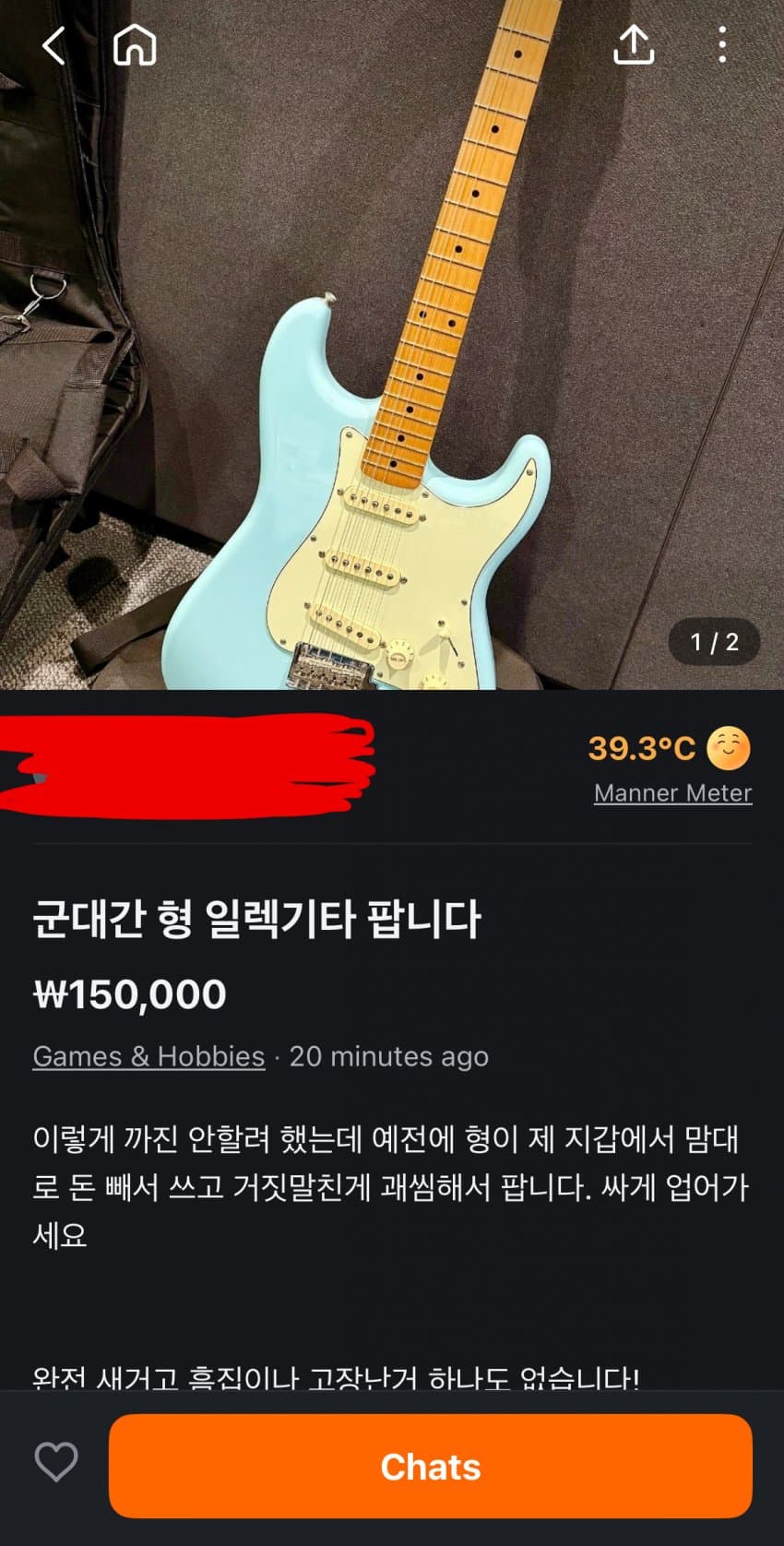Share this guitar listing
Viewport: 784px width, 1546px height.
tap(634, 44)
